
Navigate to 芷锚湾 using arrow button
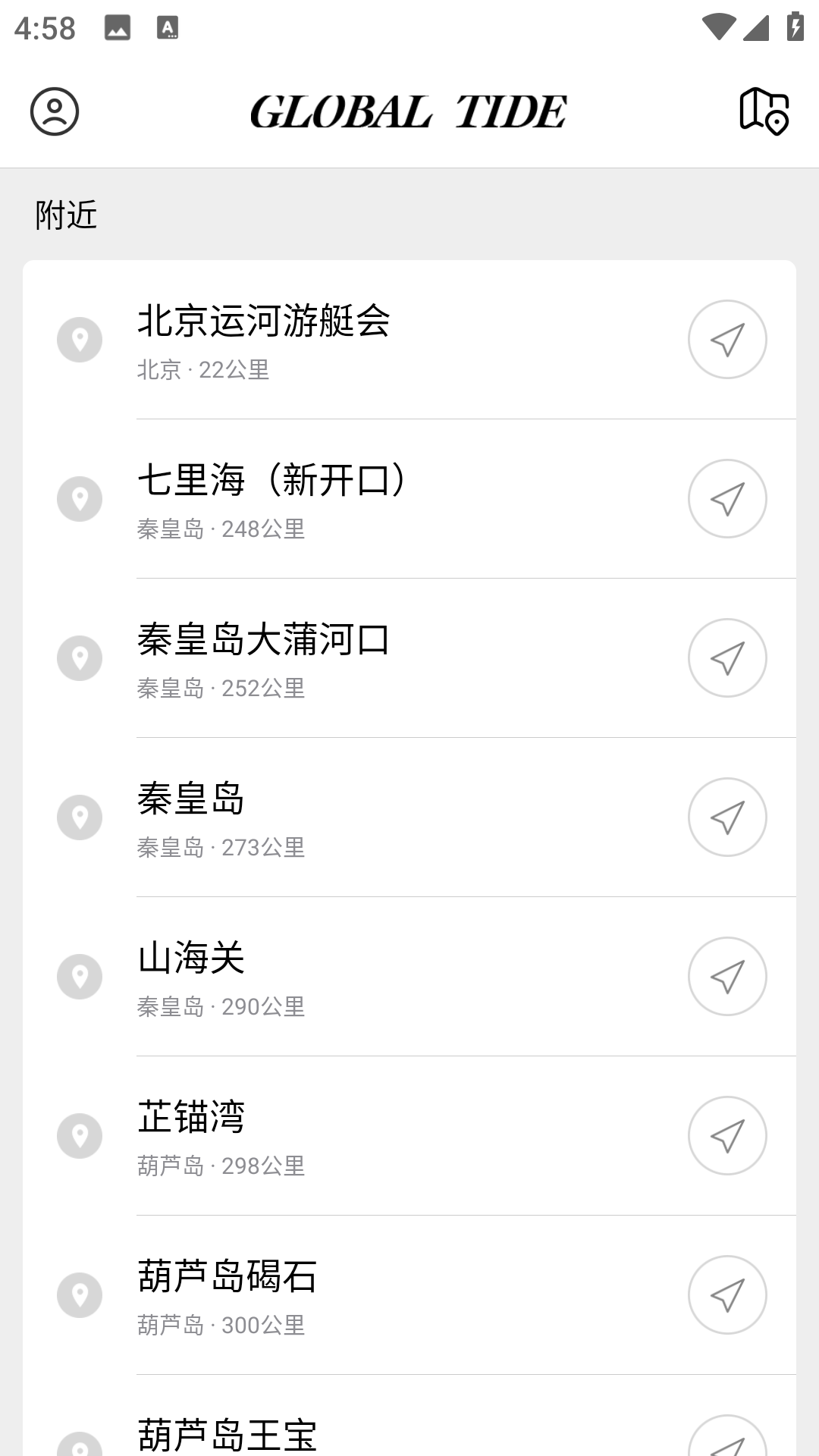click(727, 1136)
